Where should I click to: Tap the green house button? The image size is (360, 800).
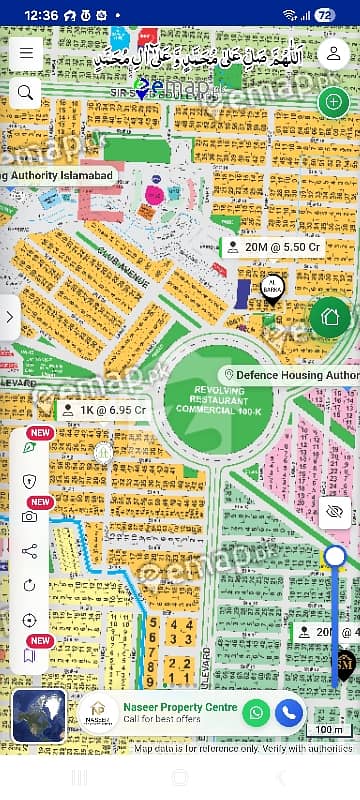[x=330, y=317]
